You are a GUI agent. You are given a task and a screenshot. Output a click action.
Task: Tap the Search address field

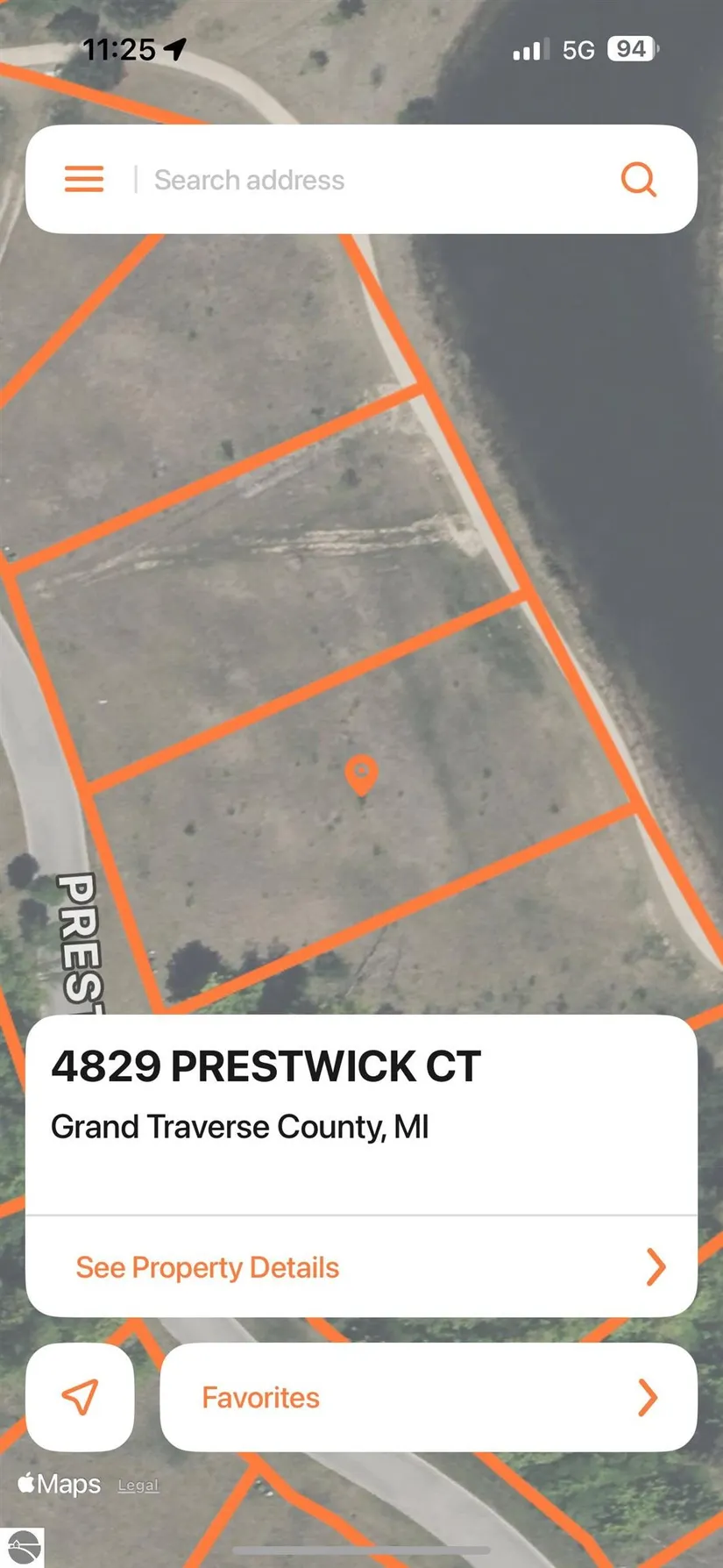[x=368, y=180]
